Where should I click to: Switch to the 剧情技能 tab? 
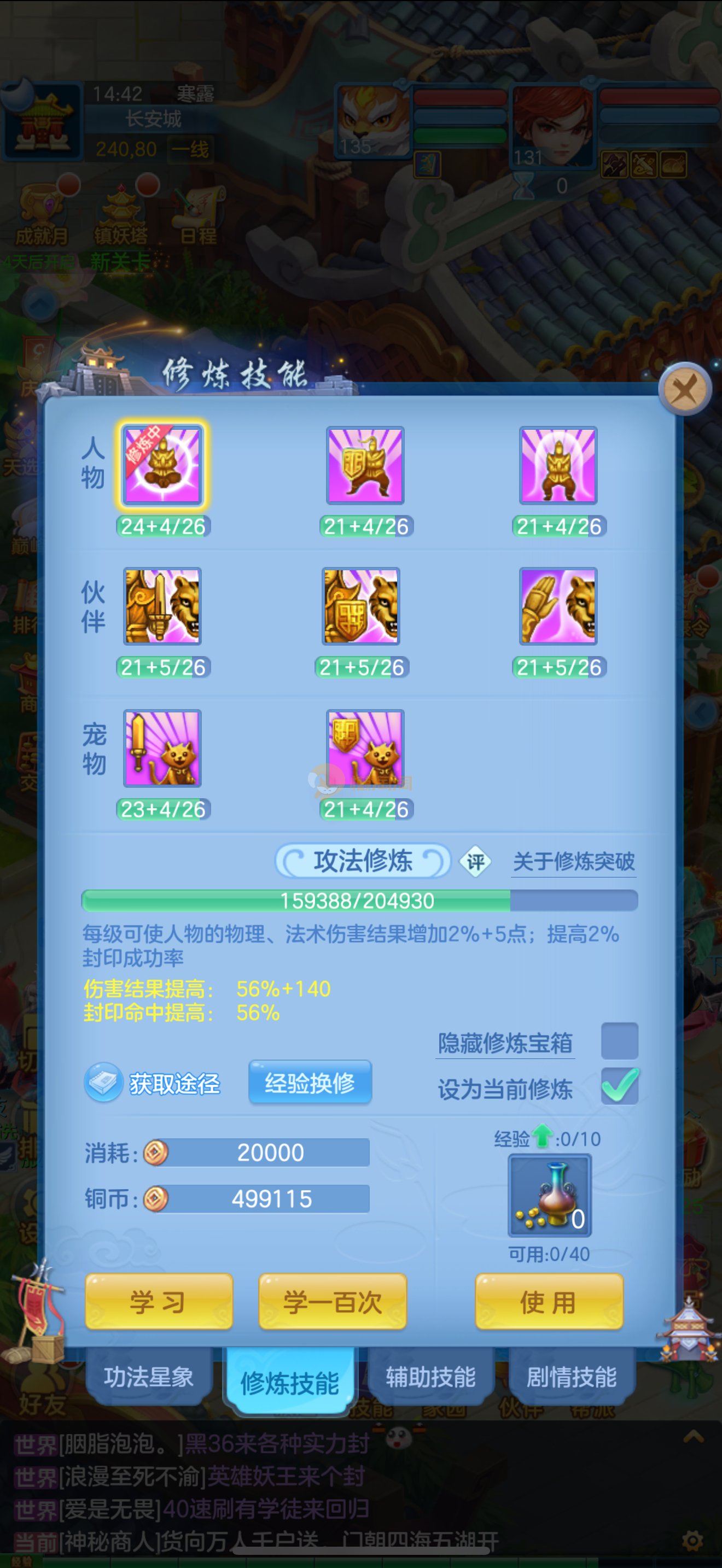coord(571,1377)
